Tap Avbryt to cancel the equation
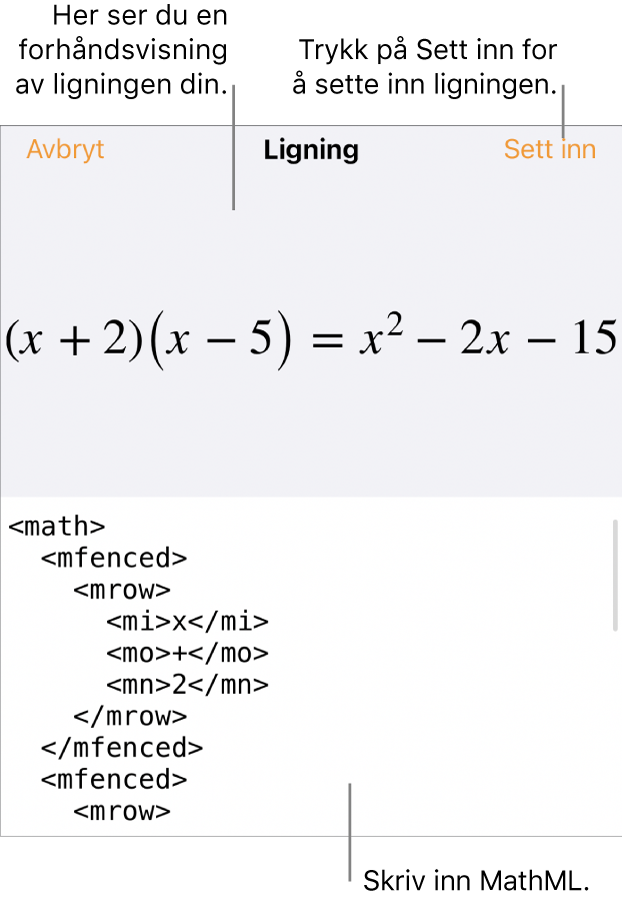This screenshot has height=902, width=622. click(x=65, y=150)
